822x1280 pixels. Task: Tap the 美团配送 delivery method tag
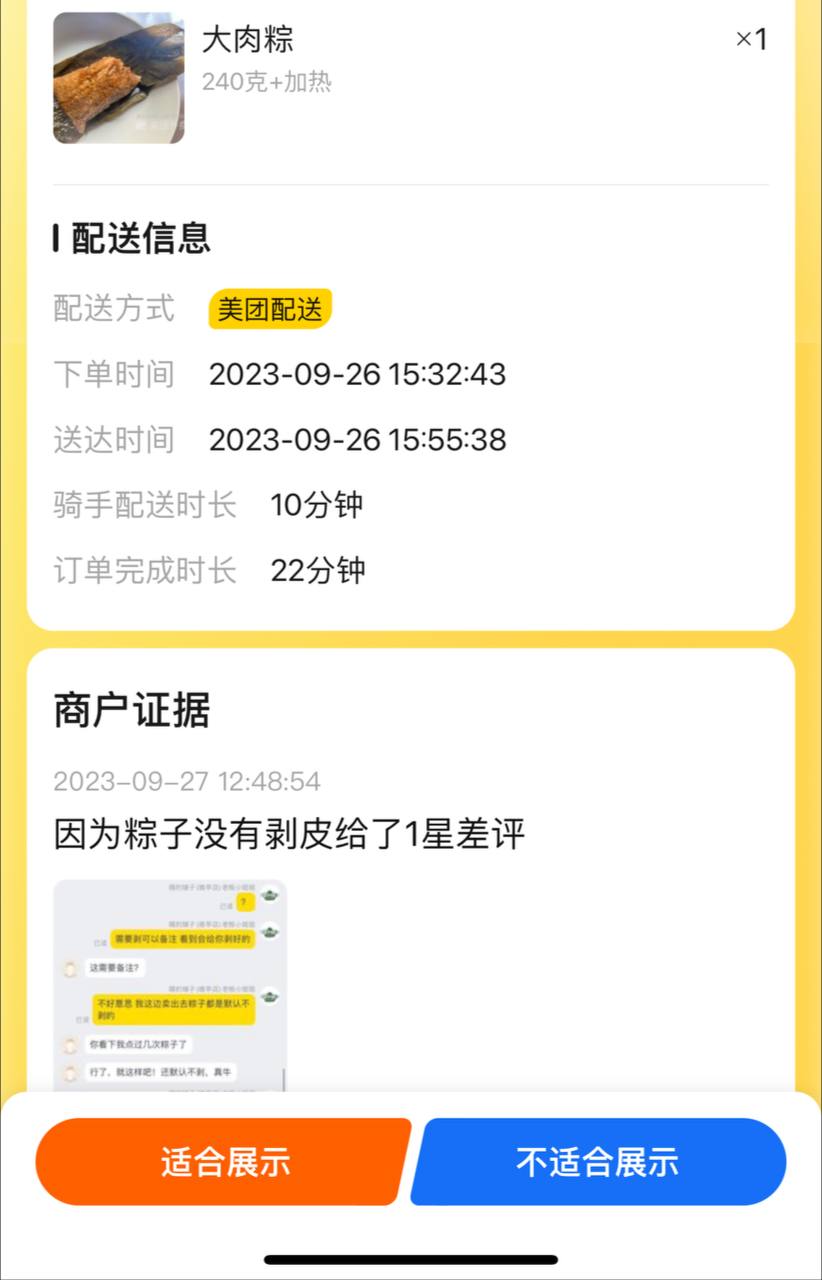(x=268, y=309)
